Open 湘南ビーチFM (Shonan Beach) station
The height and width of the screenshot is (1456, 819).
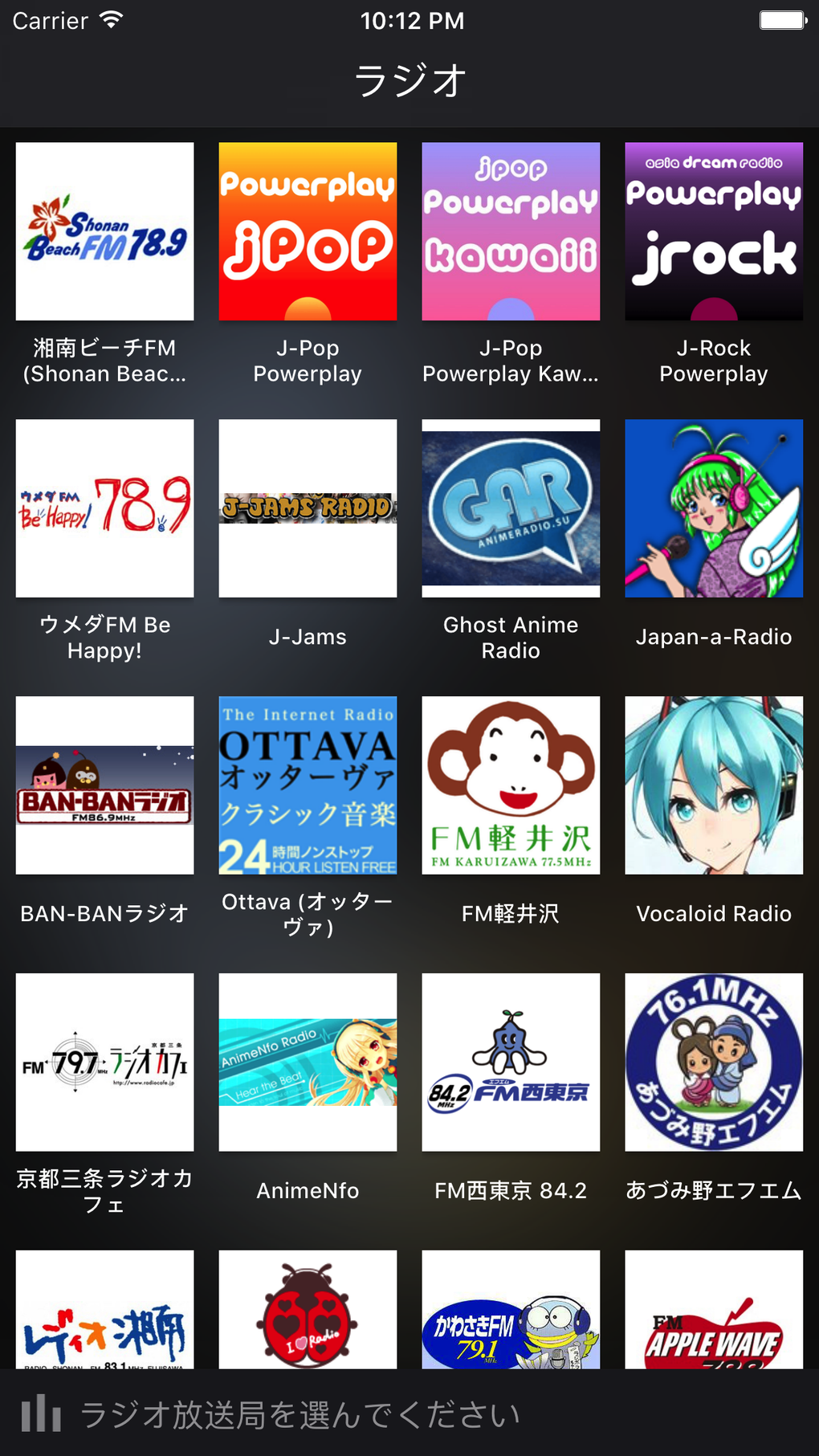click(104, 231)
